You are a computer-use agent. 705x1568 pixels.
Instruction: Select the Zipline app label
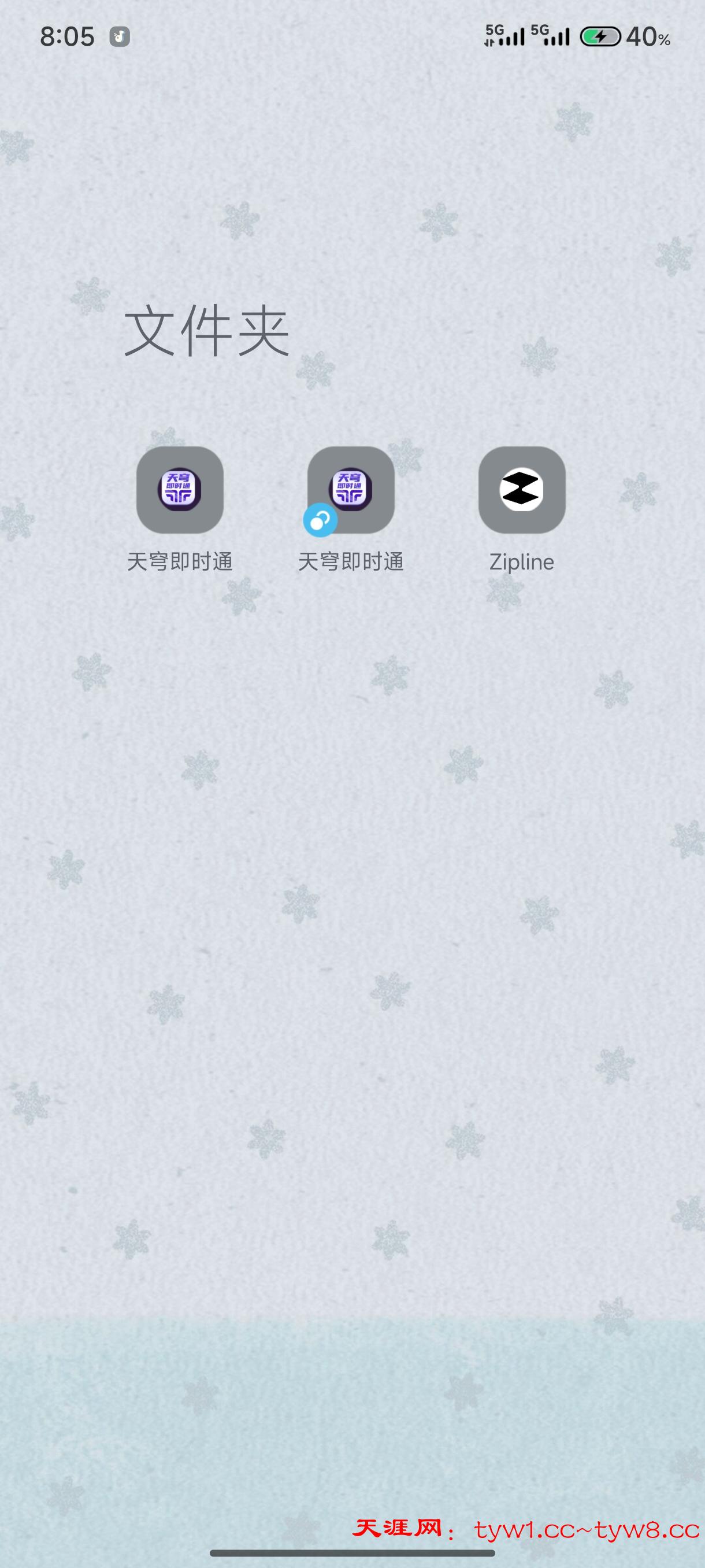click(x=521, y=563)
